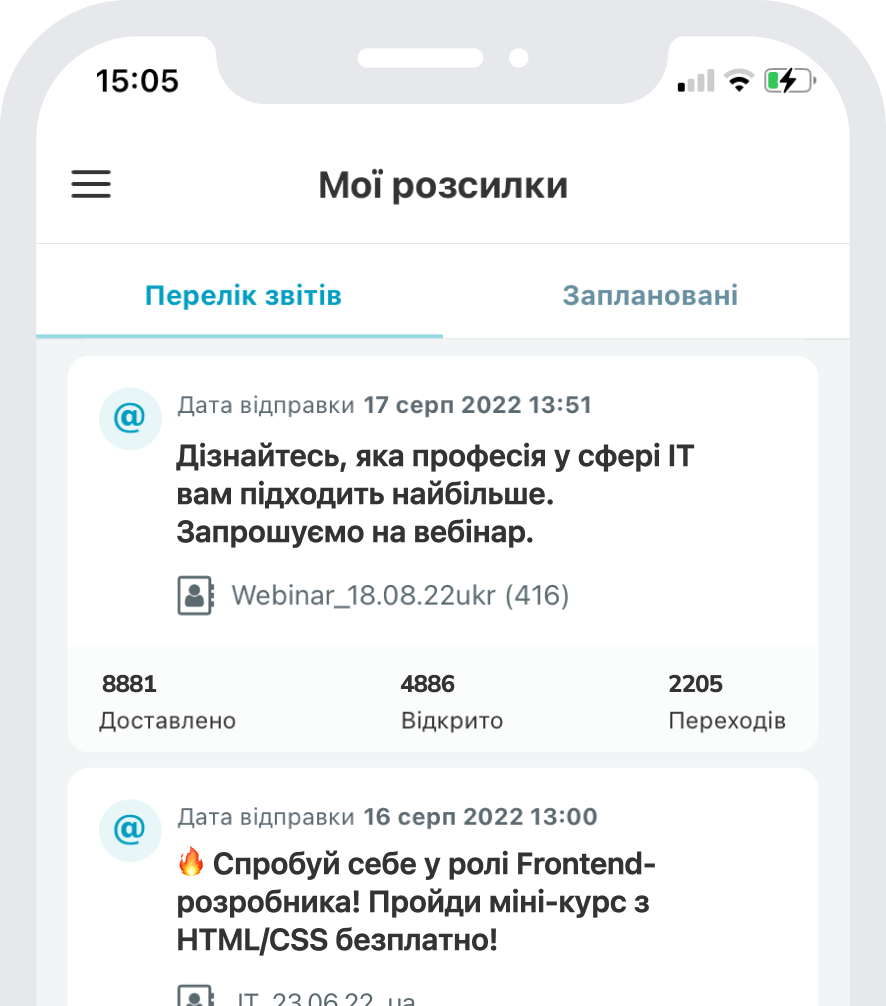Open the hamburger drawer menu

coord(91,184)
